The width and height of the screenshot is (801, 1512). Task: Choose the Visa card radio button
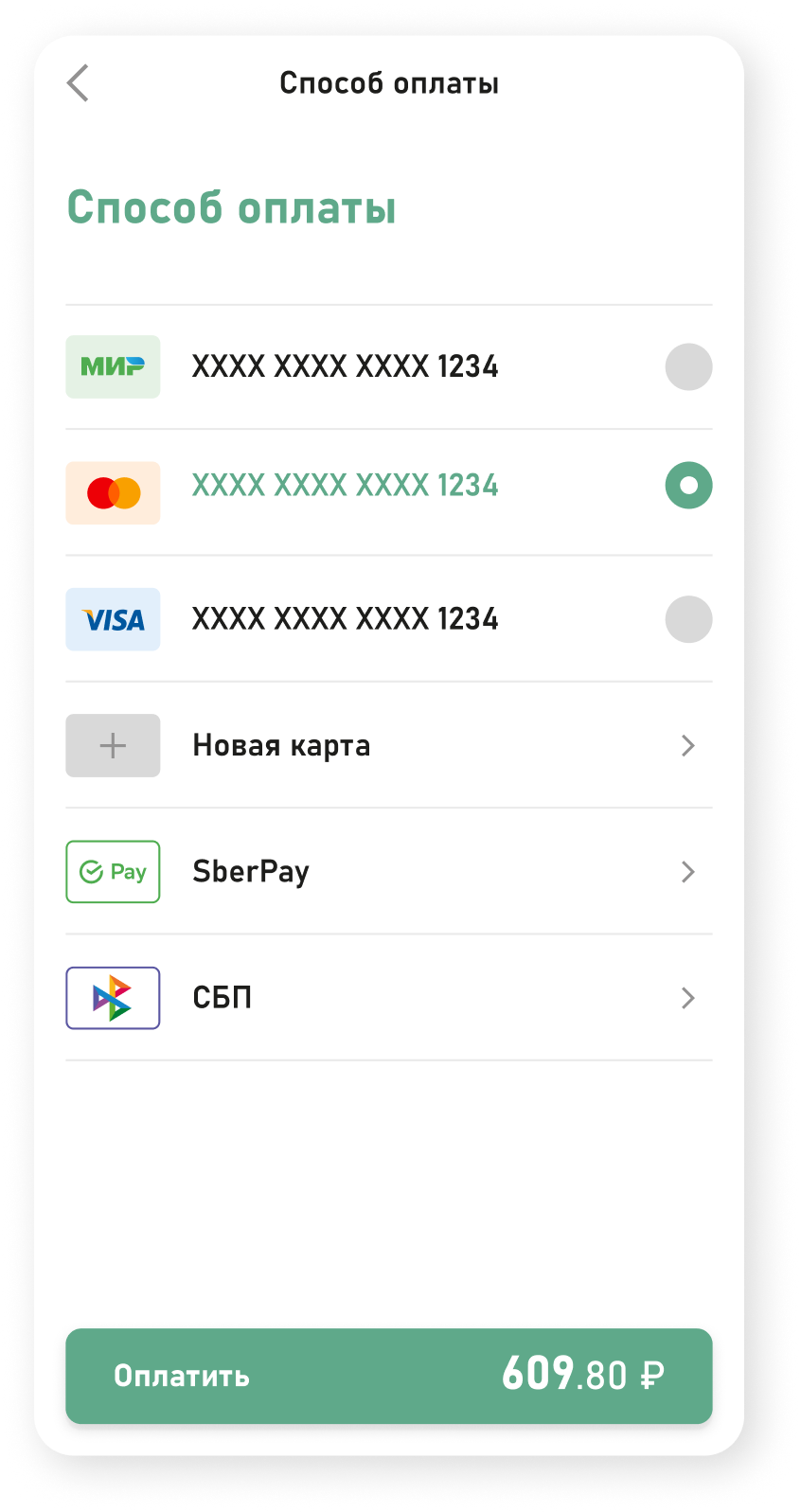[688, 619]
